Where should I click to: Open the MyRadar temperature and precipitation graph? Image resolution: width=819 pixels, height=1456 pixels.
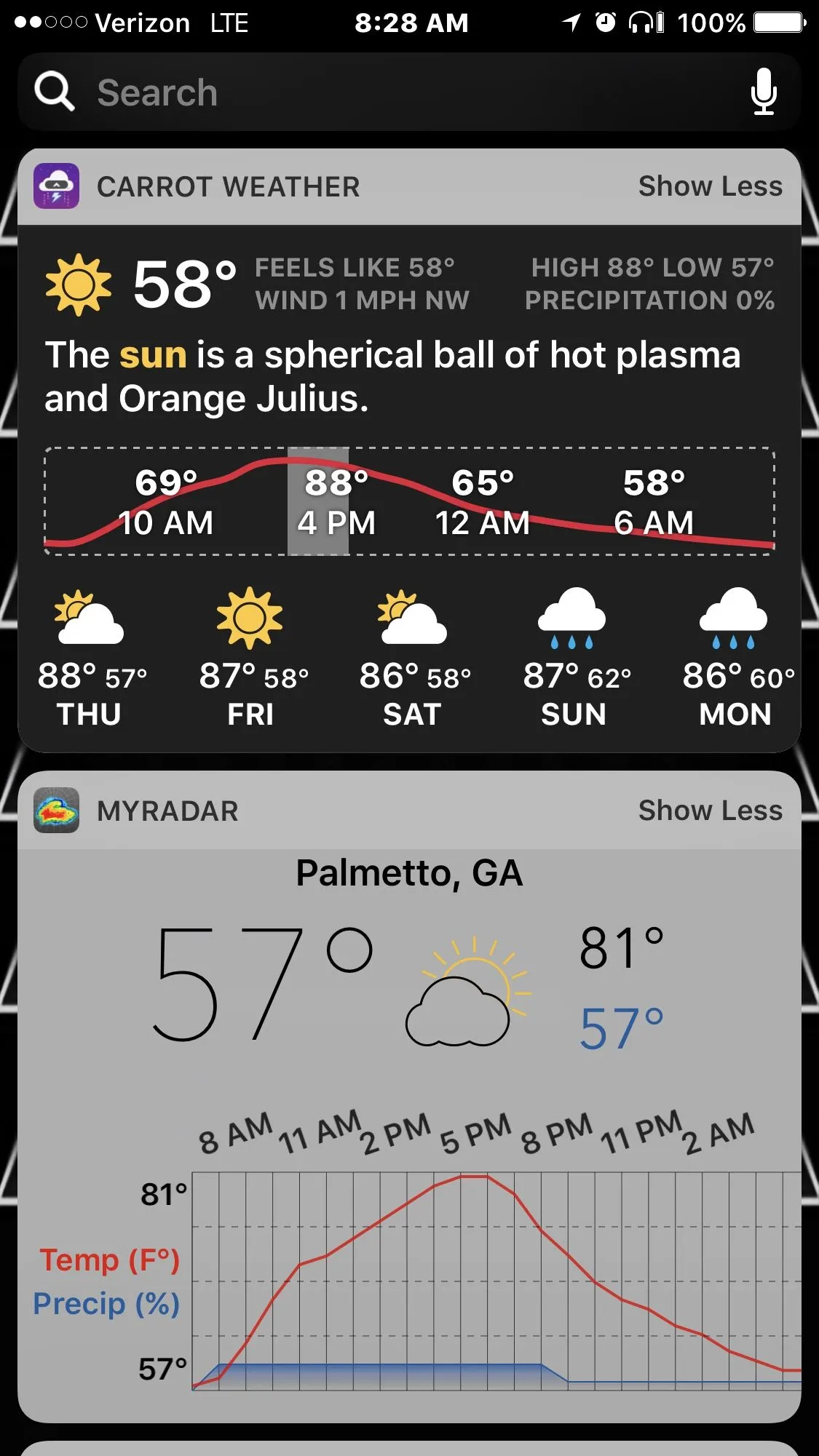click(495, 1281)
